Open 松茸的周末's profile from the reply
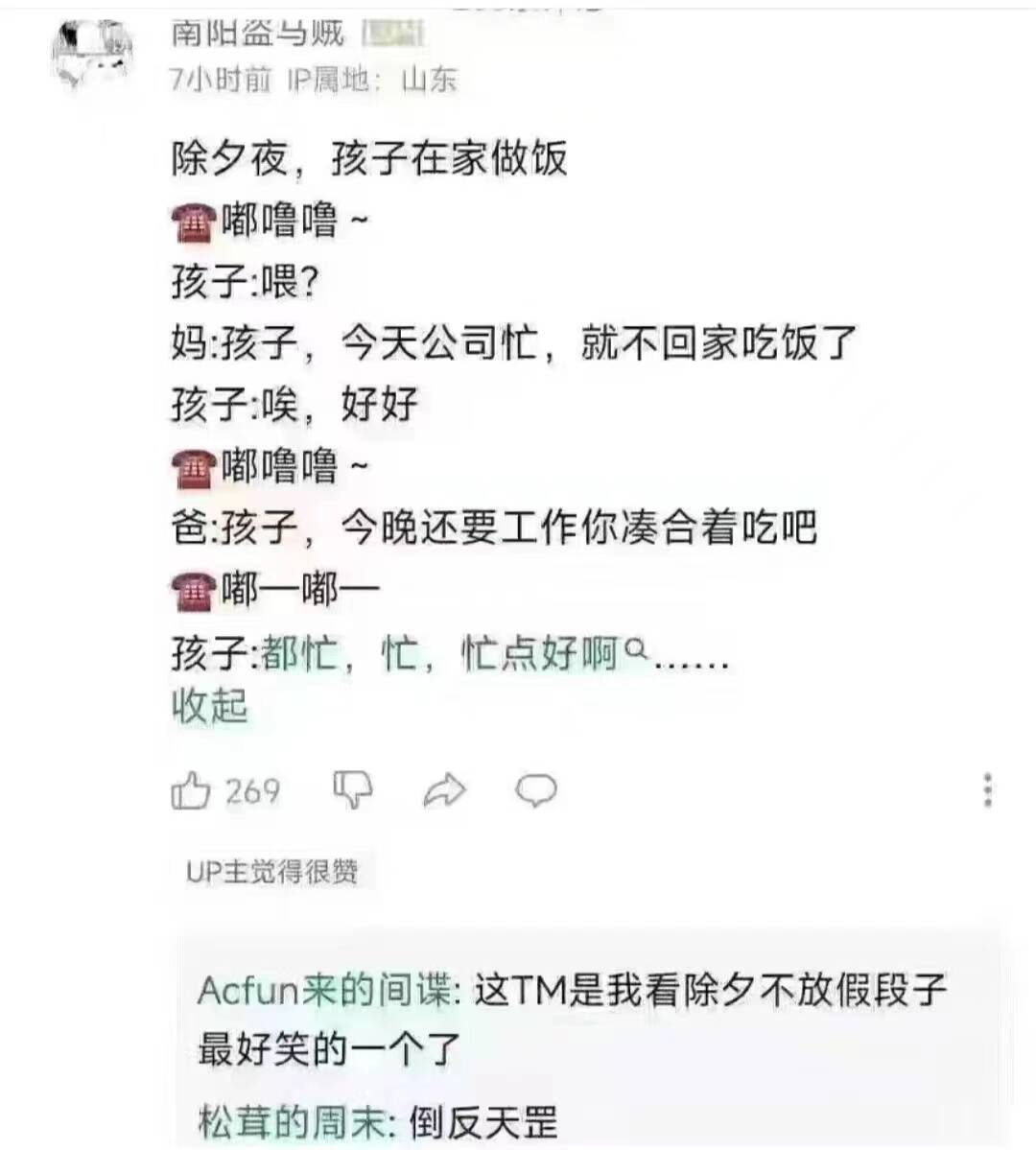1036x1150 pixels. tap(293, 1121)
